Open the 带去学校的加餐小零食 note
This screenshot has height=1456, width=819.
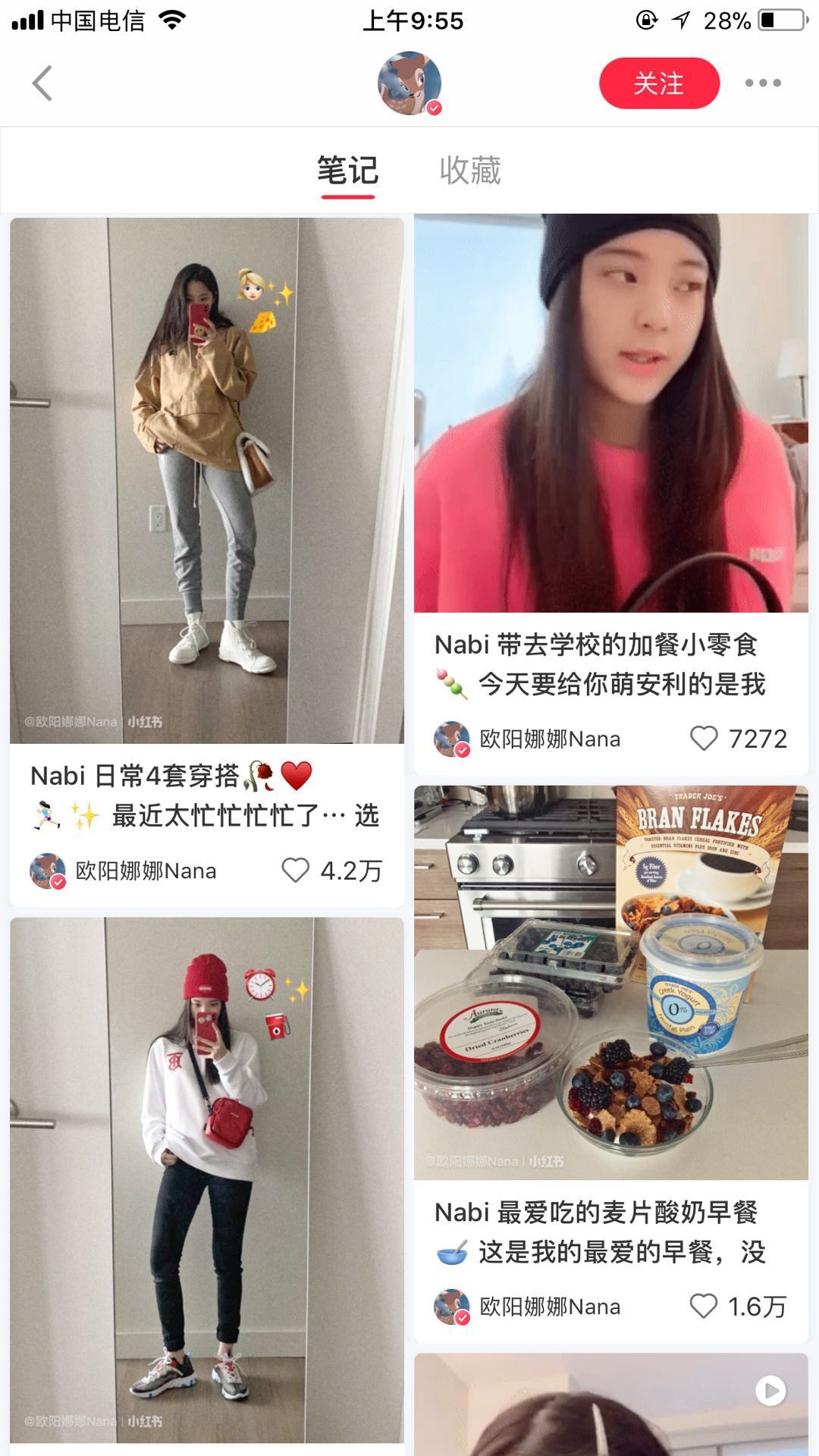point(611,413)
